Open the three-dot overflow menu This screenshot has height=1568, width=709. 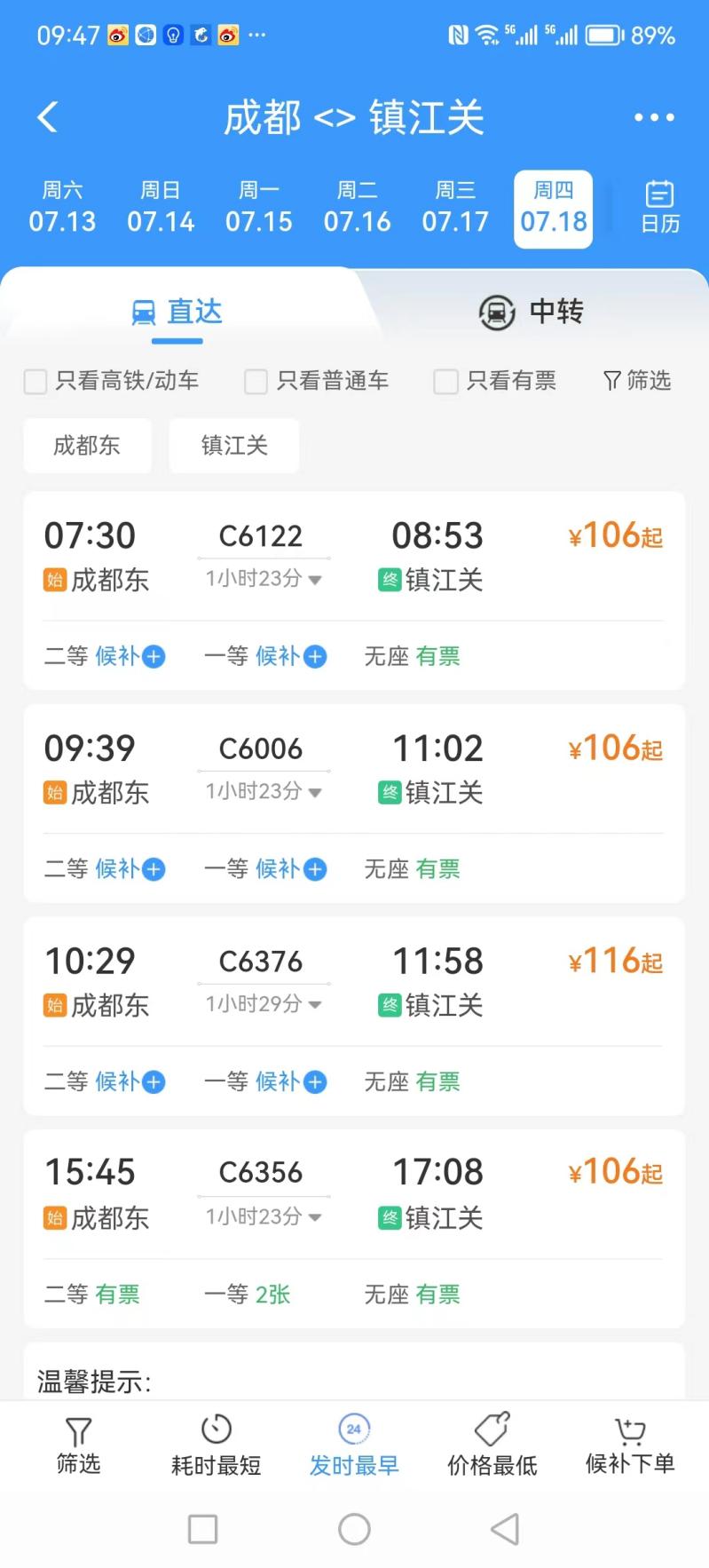click(654, 117)
